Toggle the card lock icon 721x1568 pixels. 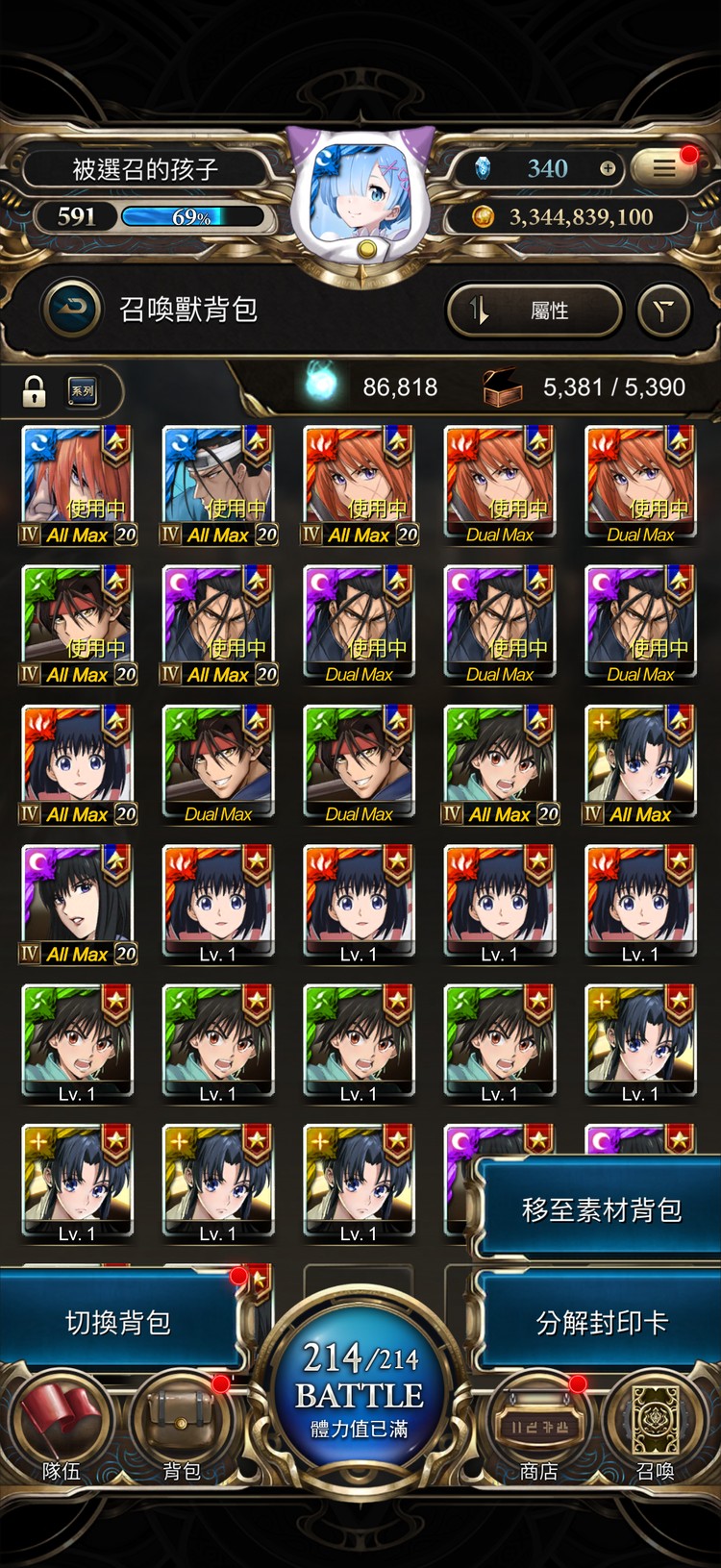(35, 390)
